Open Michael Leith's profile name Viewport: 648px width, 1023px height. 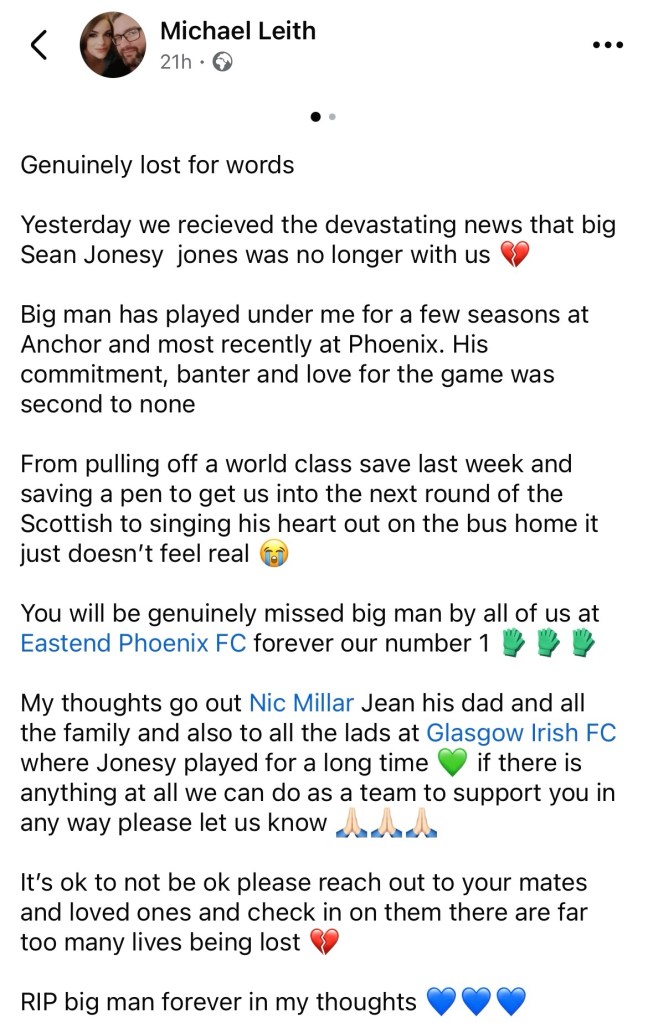click(x=238, y=31)
